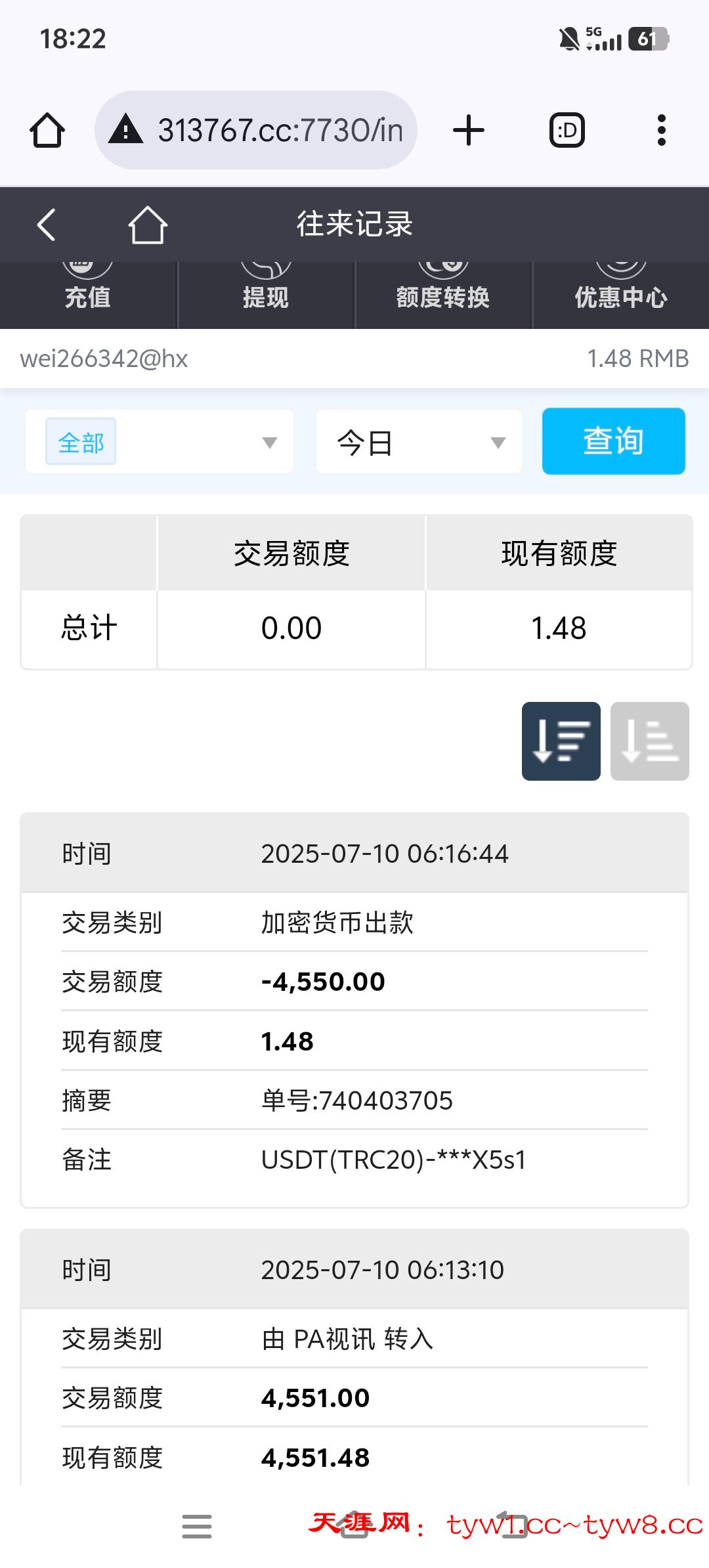Expand the 今日 date range dropdown
This screenshot has height=1568, width=709.
pyautogui.click(x=419, y=441)
